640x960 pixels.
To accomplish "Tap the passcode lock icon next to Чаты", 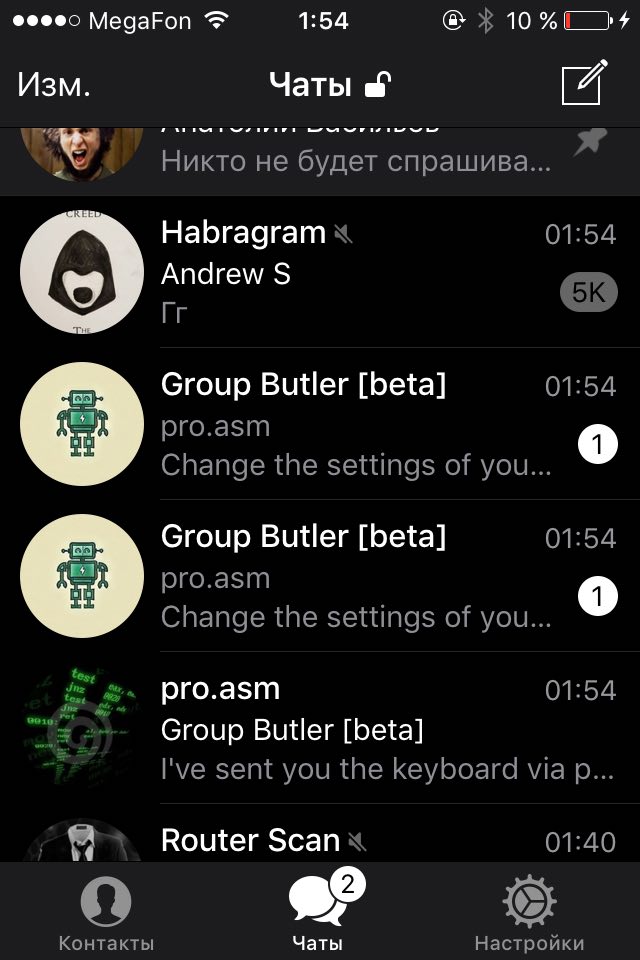I will tap(377, 87).
